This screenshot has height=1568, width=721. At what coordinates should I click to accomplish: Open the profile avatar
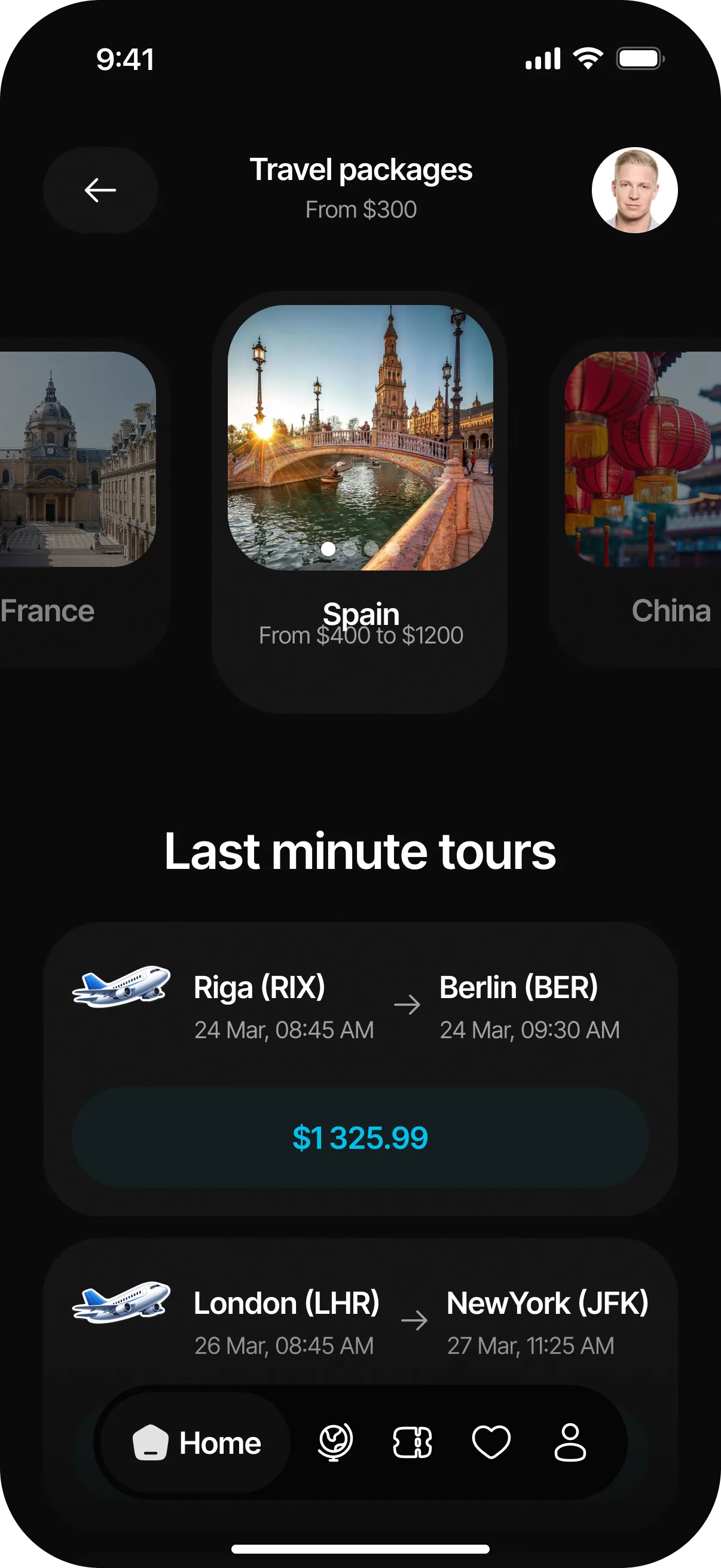(x=634, y=190)
